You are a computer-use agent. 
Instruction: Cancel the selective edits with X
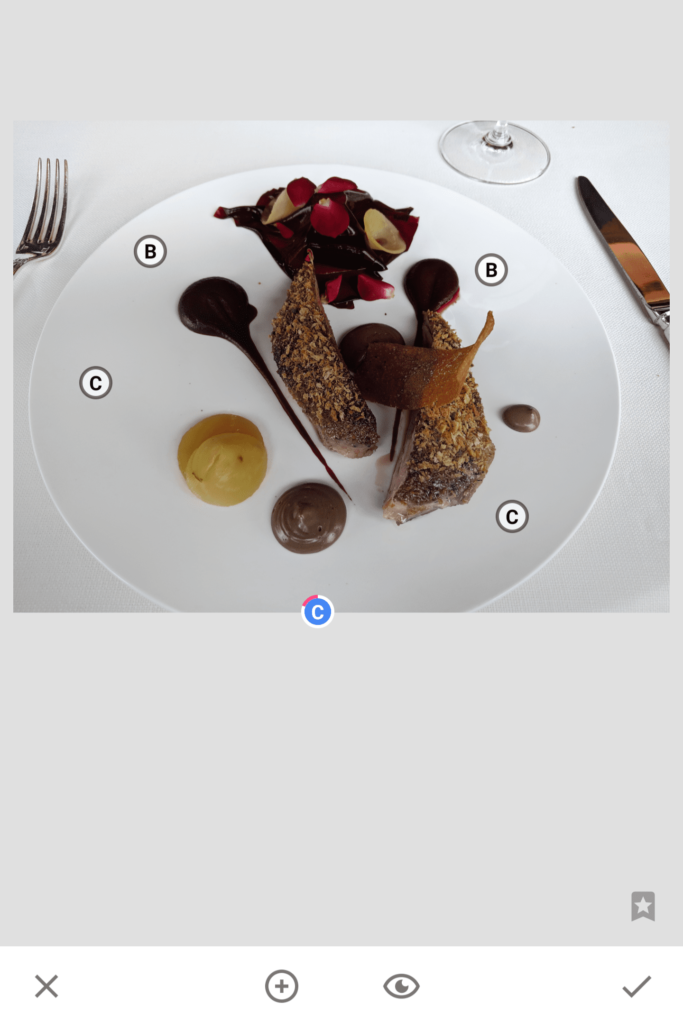click(46, 986)
